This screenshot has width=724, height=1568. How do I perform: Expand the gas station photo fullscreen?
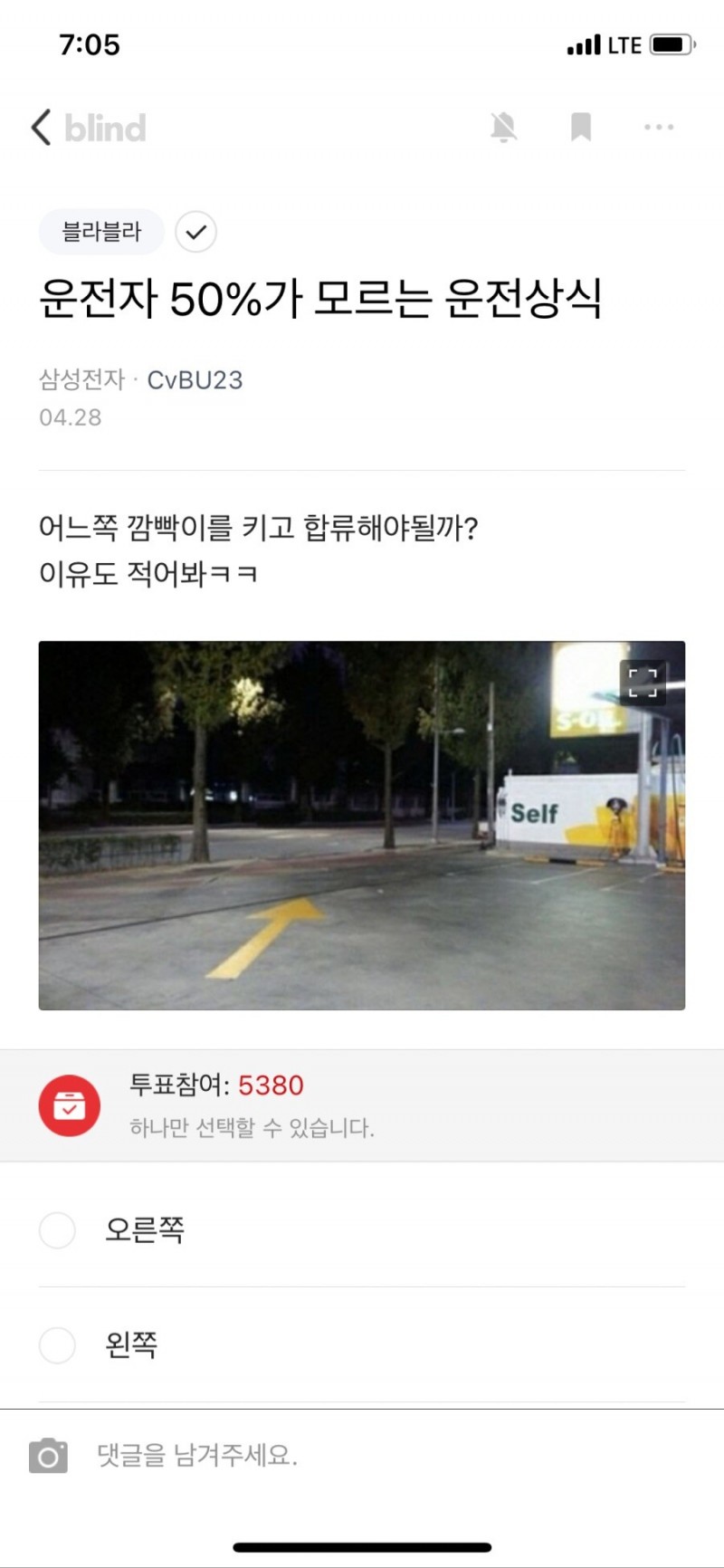643,683
